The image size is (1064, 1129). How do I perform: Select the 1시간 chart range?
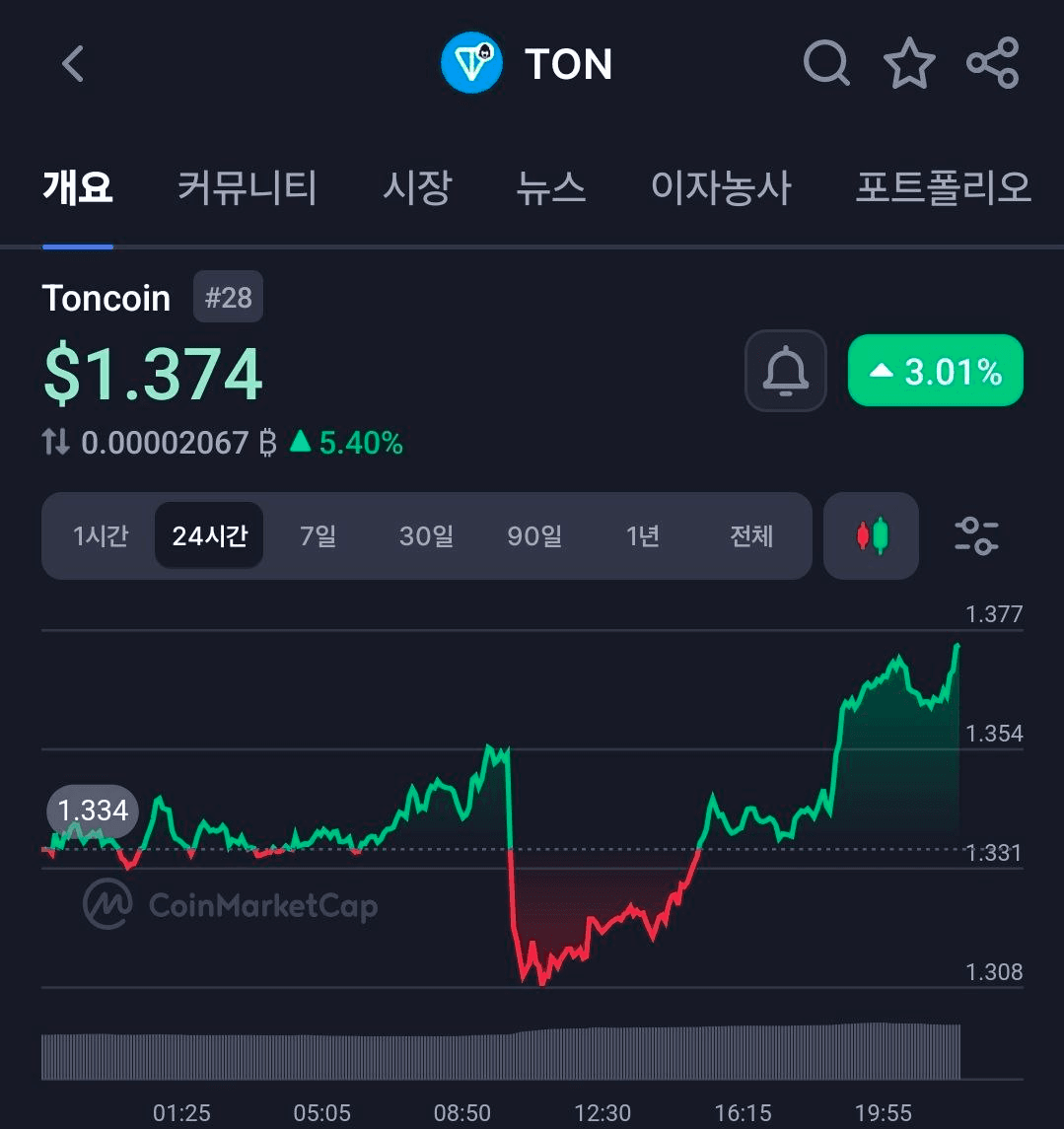(101, 536)
